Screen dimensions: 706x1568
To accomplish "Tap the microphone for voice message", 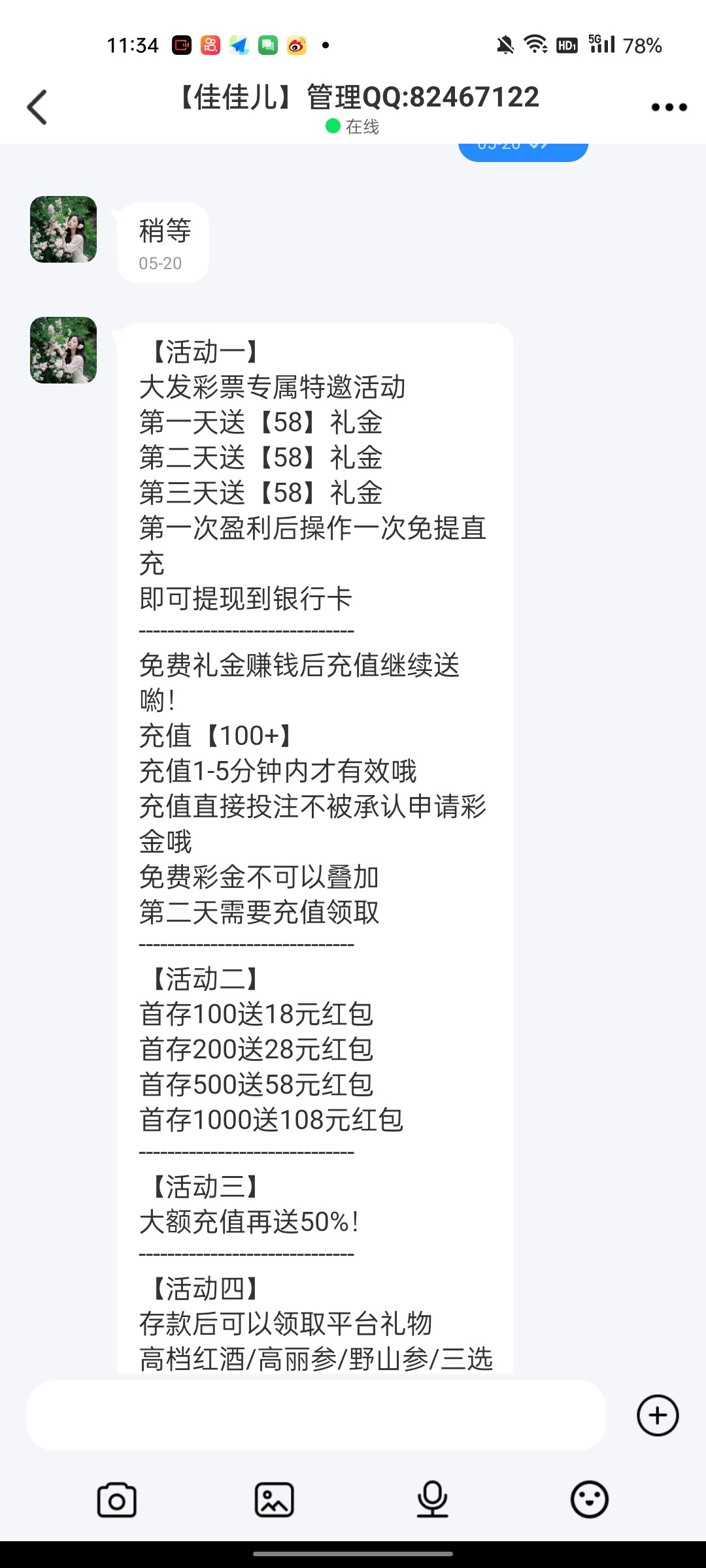I will (x=432, y=1499).
